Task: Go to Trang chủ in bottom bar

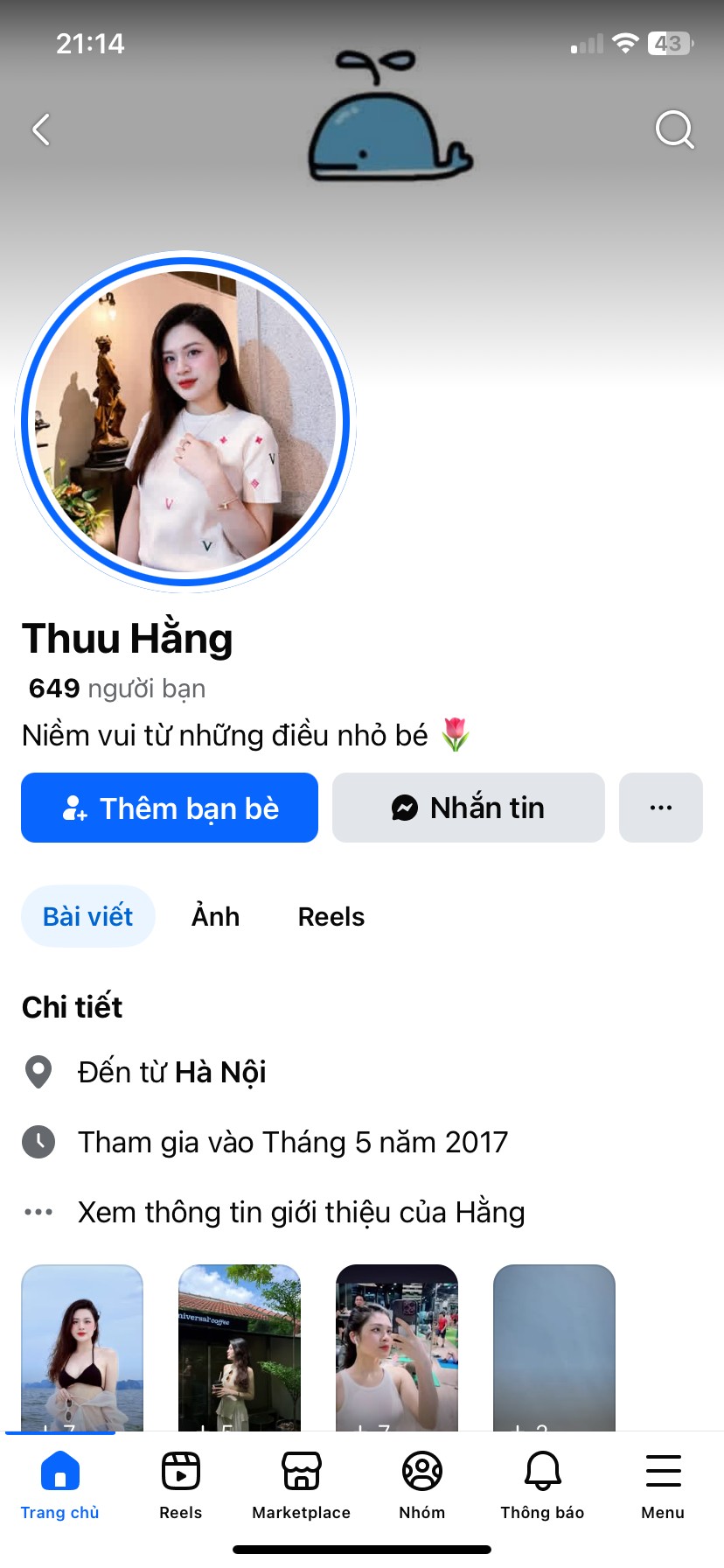Action: click(59, 1484)
